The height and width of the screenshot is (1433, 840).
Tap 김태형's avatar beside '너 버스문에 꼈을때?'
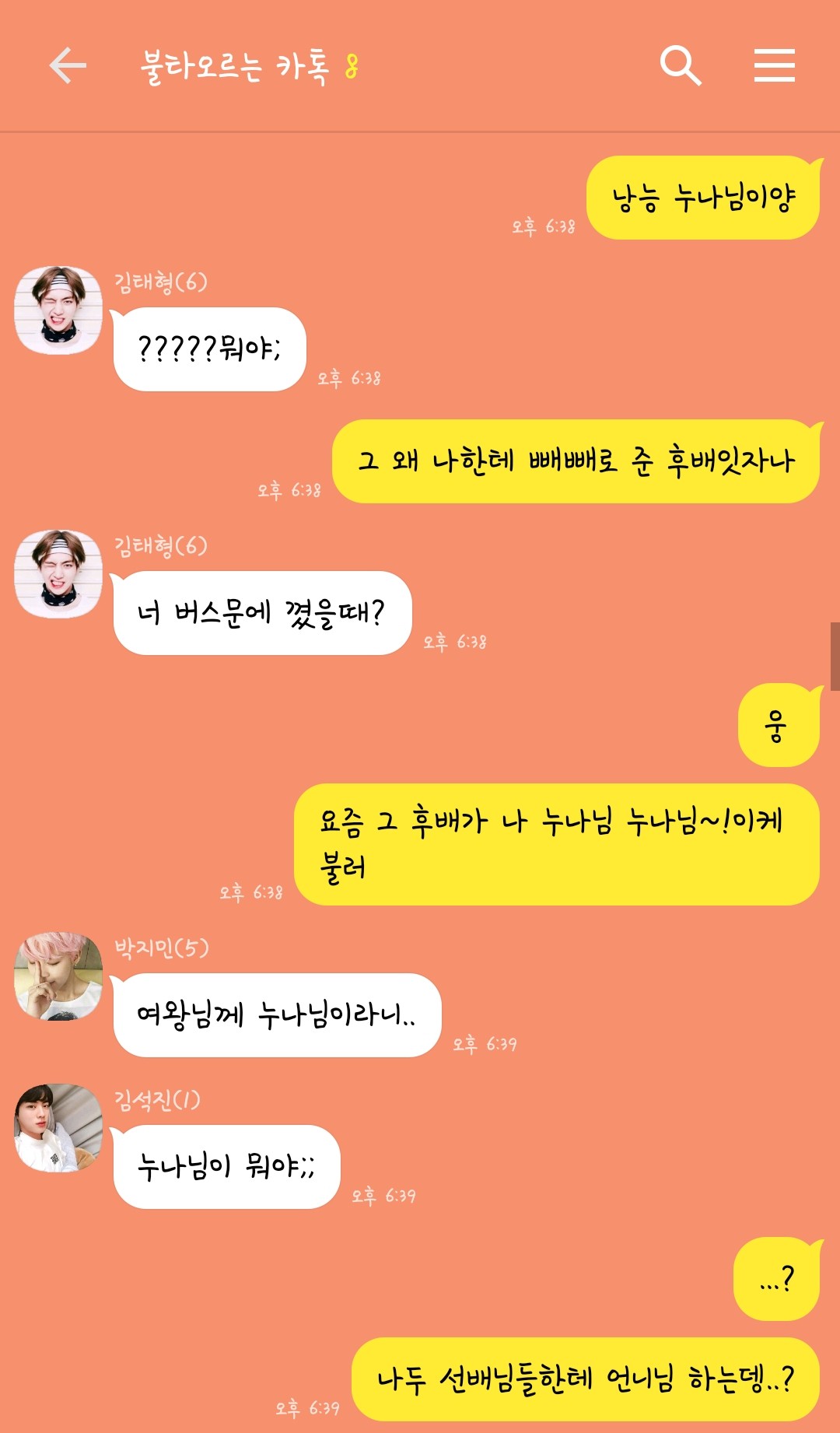point(58,574)
